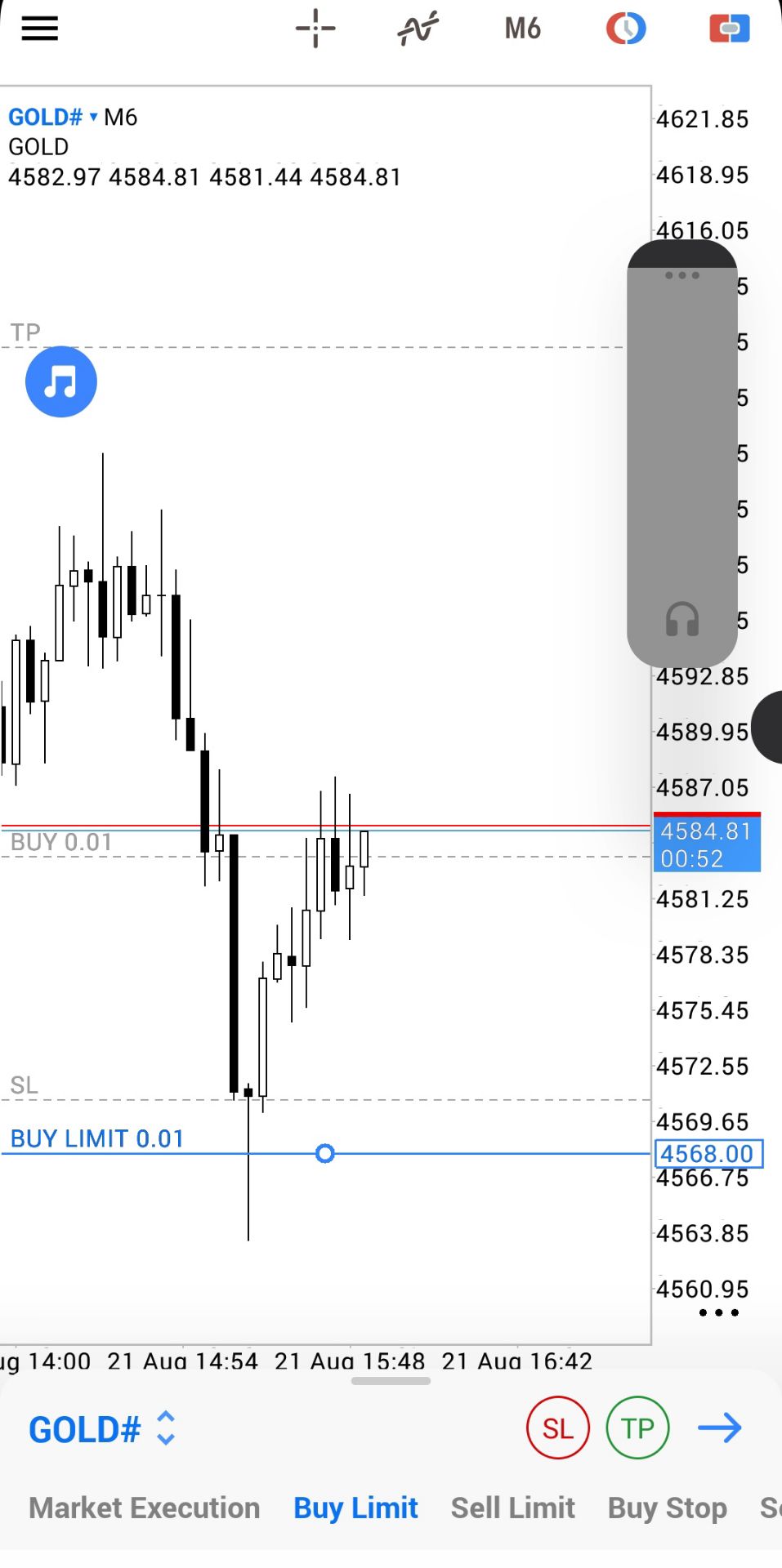Toggle the trade panel icon at top right

coord(730,29)
